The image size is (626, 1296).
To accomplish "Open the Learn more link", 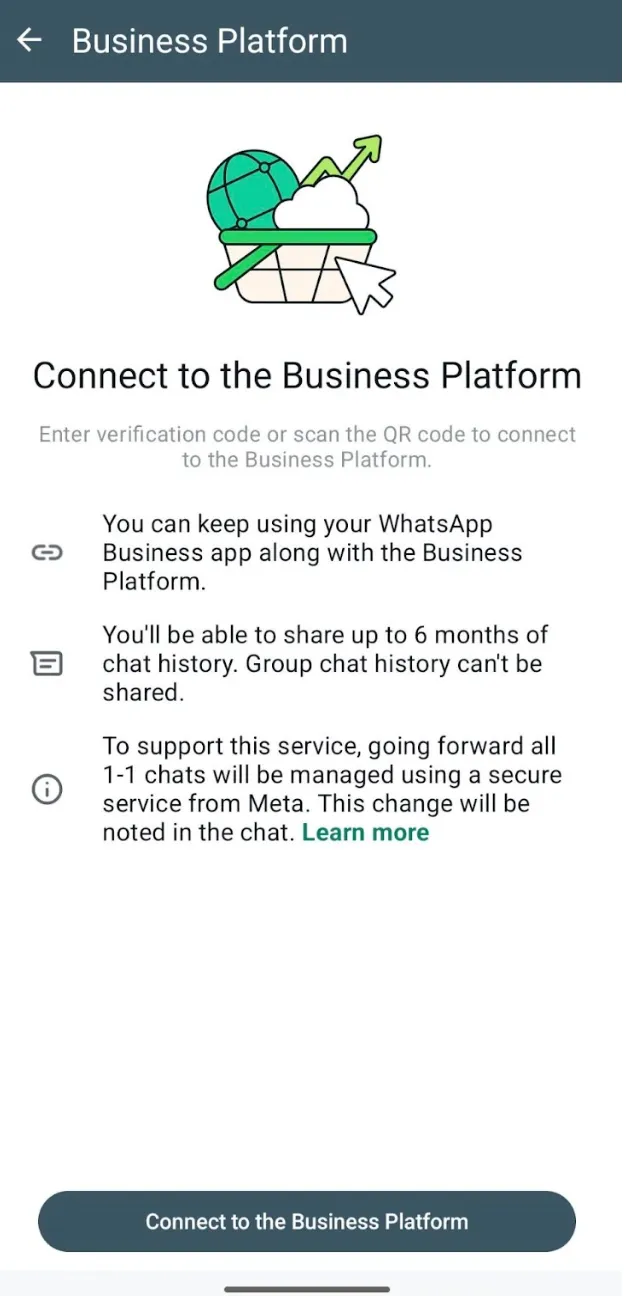I will pyautogui.click(x=365, y=833).
